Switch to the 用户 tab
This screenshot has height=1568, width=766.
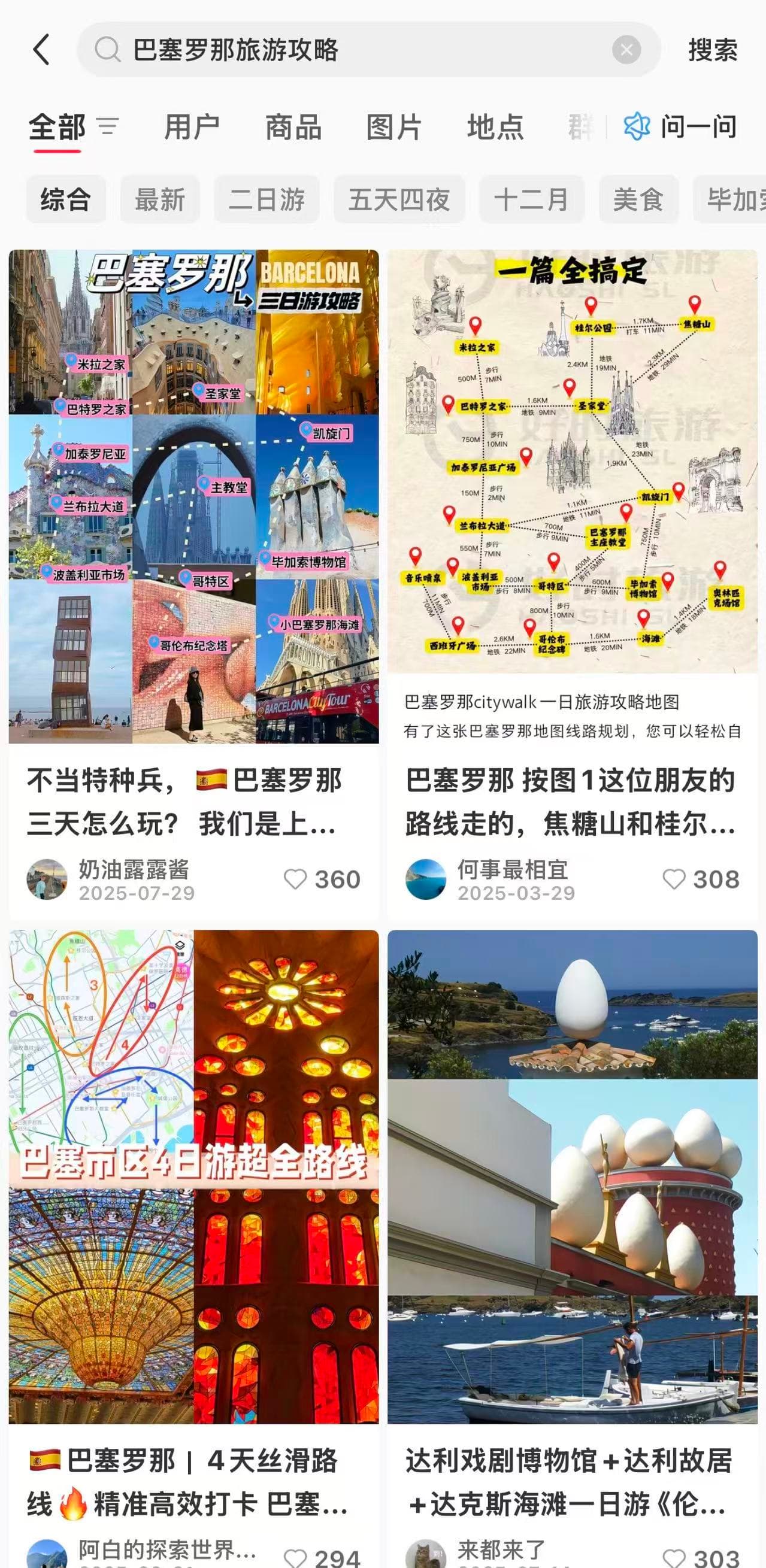(x=192, y=127)
